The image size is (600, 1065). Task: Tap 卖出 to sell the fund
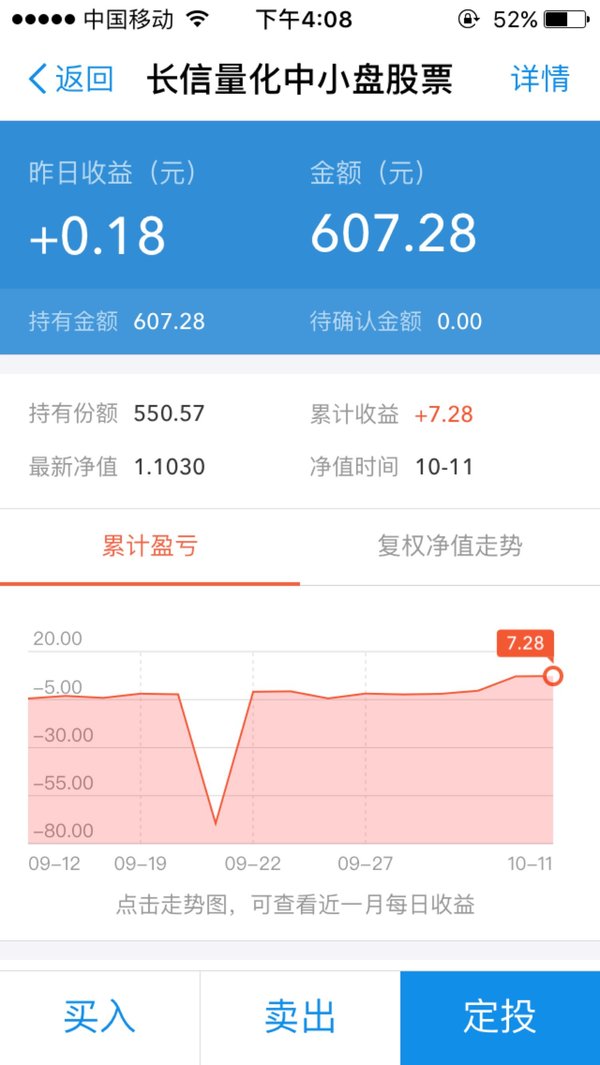[x=300, y=1017]
